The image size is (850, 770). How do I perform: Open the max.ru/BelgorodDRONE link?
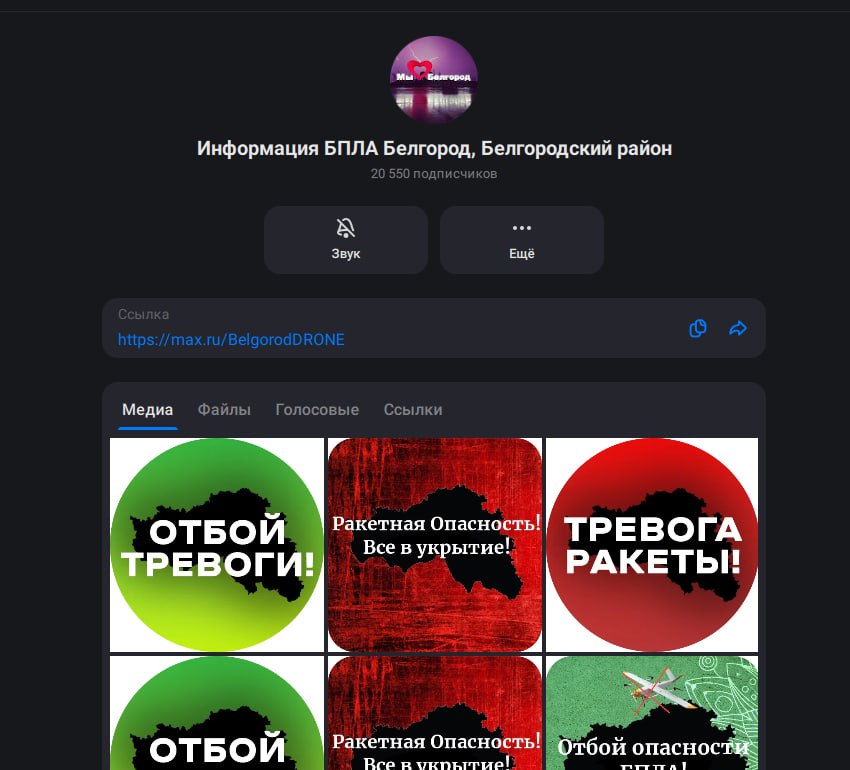click(x=231, y=340)
